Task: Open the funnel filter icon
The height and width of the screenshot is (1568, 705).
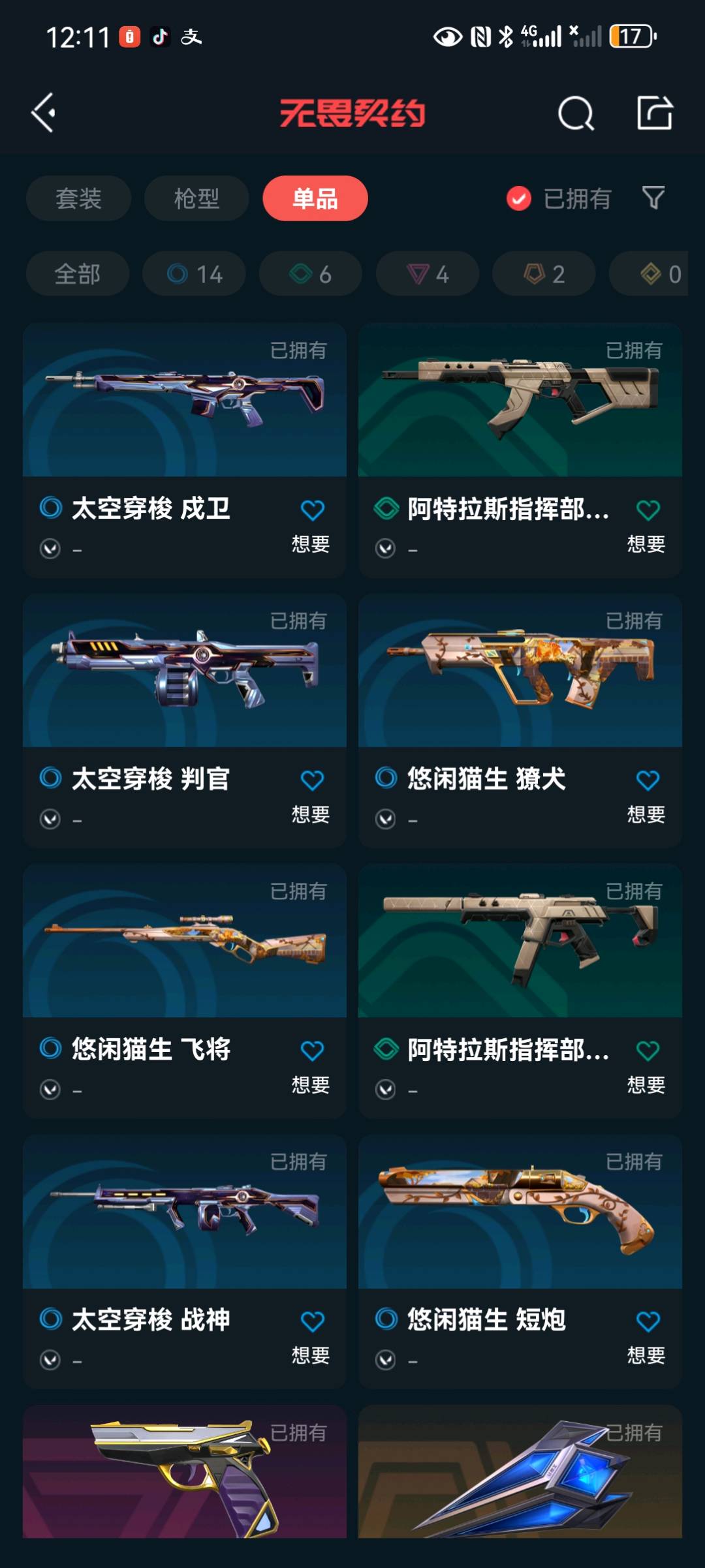Action: point(653,198)
